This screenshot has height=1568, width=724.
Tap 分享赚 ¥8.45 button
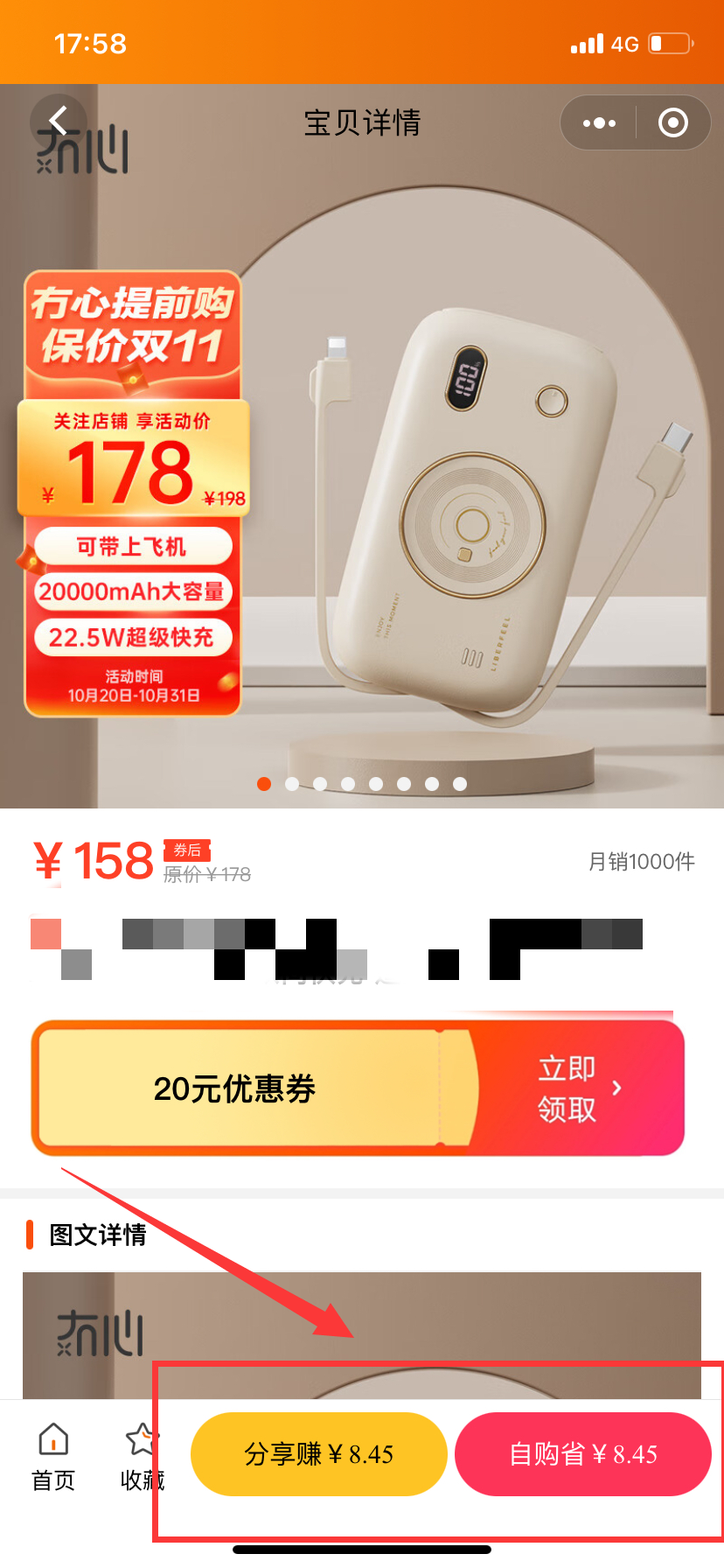(319, 1454)
